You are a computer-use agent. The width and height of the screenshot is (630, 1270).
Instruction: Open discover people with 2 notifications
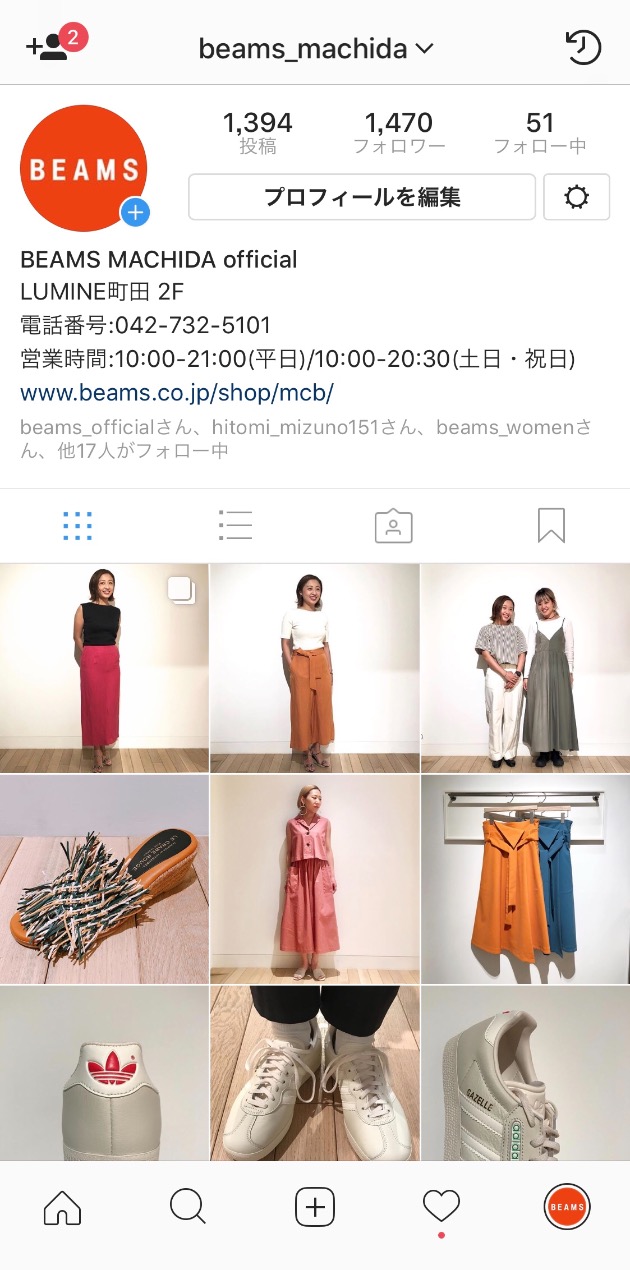(52, 46)
